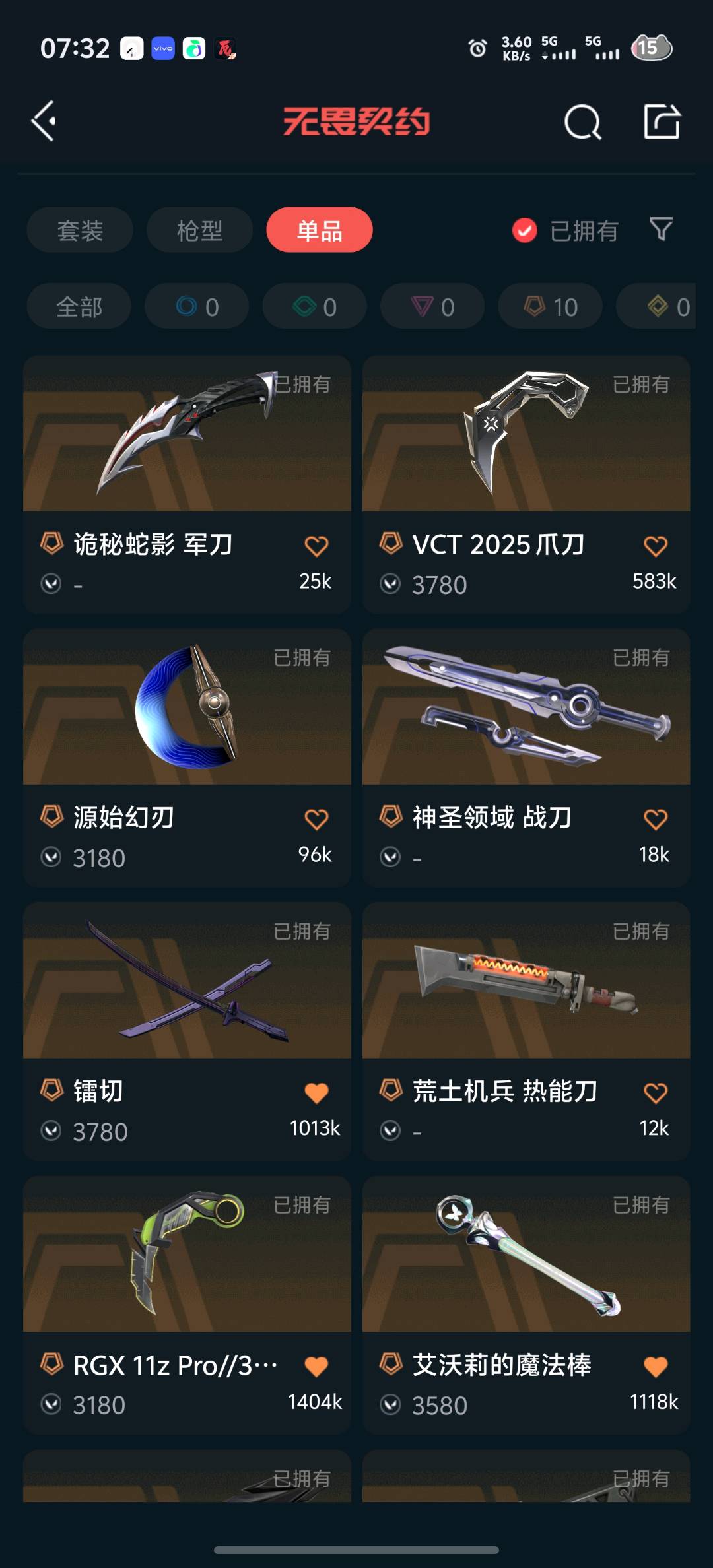Select the 单品 tab

point(320,230)
